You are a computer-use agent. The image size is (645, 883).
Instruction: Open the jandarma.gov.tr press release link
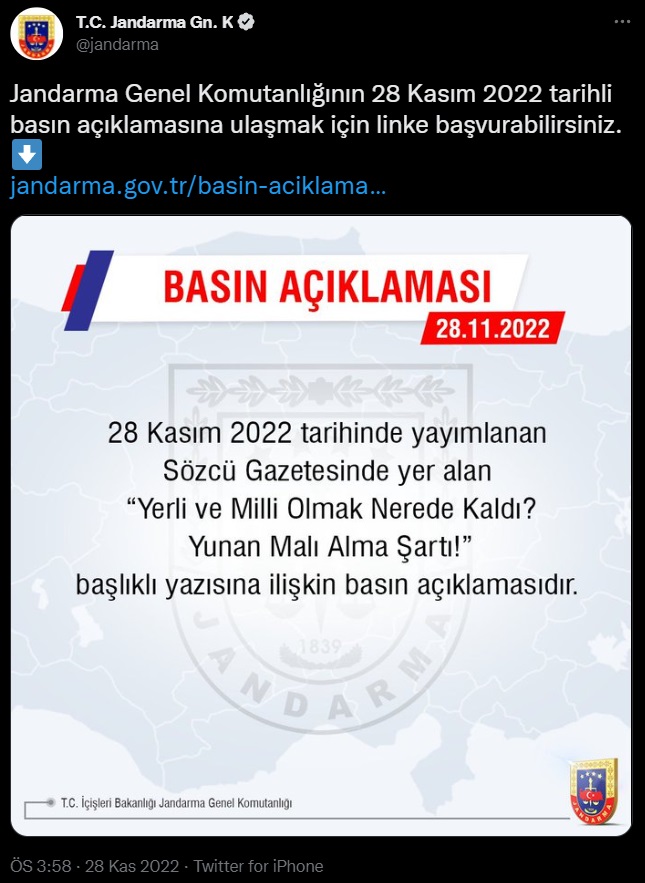[198, 186]
